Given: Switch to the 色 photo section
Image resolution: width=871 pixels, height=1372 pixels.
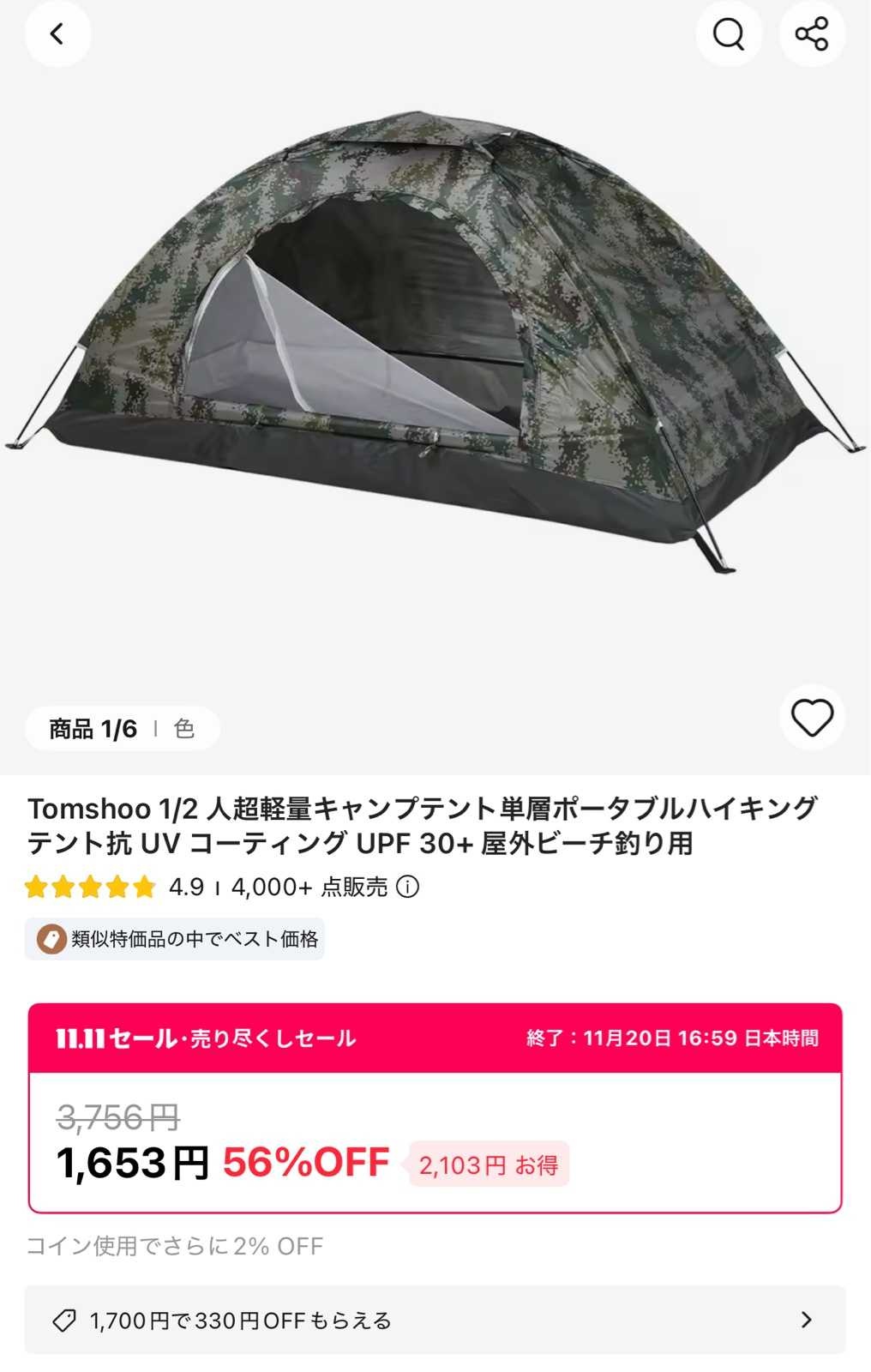Looking at the screenshot, I should 184,729.
